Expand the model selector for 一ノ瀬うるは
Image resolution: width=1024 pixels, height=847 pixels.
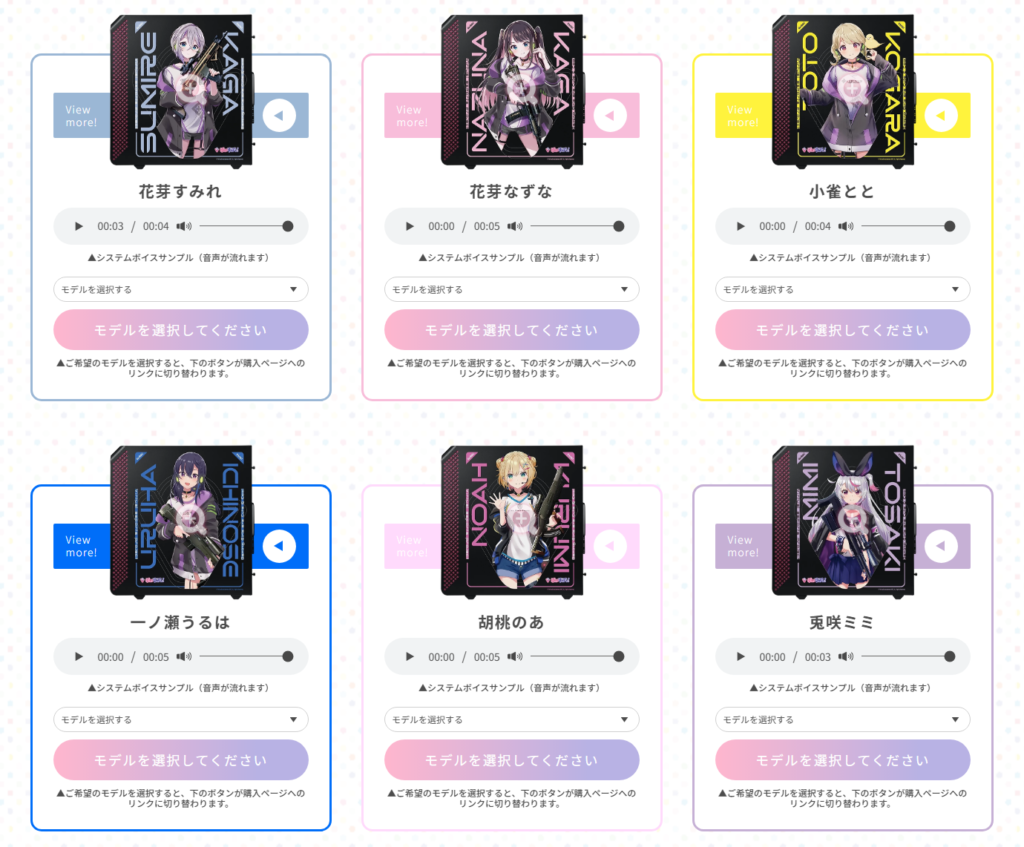[181, 720]
